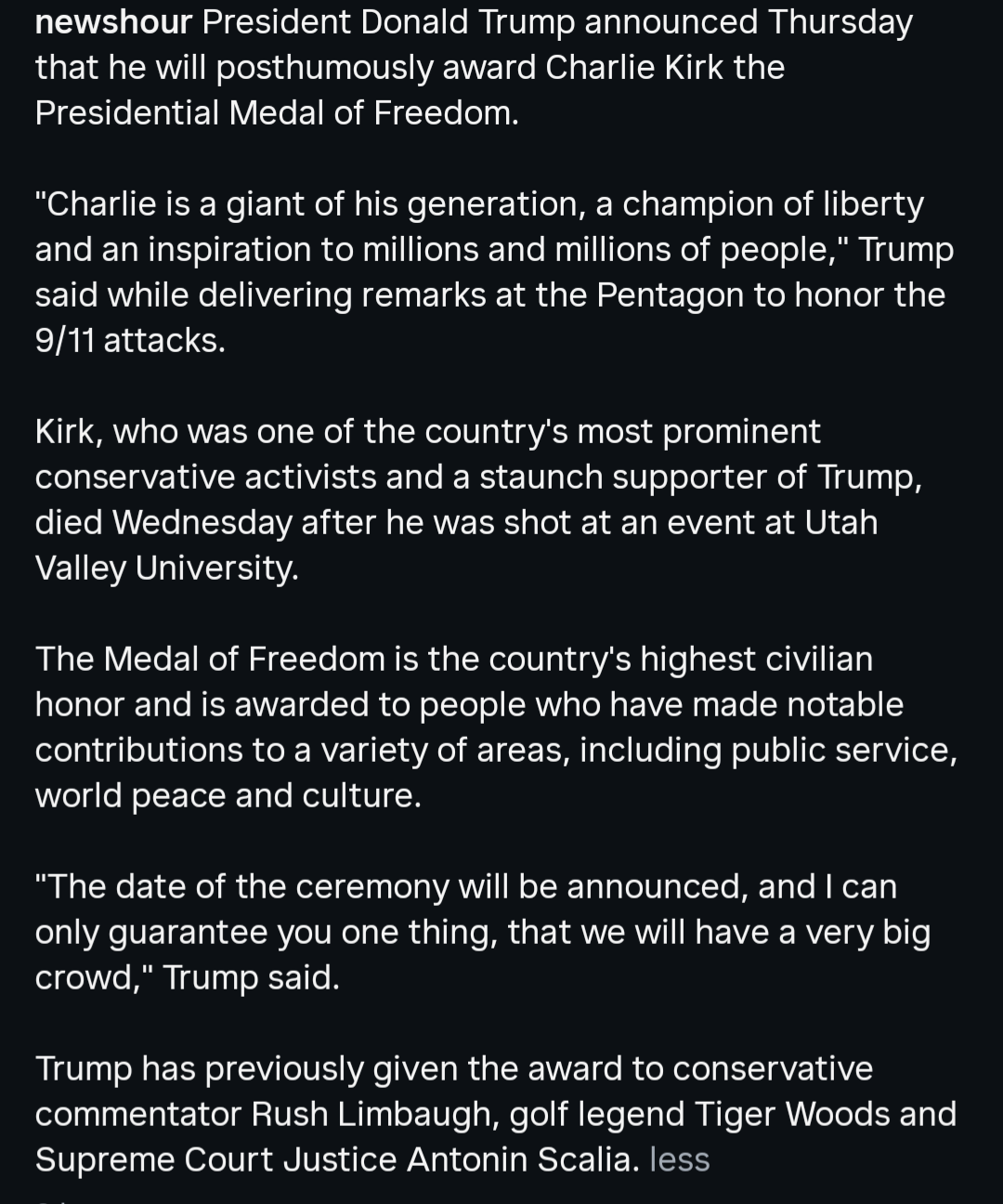Collapse the caption with the less link
1003x1204 pixels.
click(x=679, y=1159)
